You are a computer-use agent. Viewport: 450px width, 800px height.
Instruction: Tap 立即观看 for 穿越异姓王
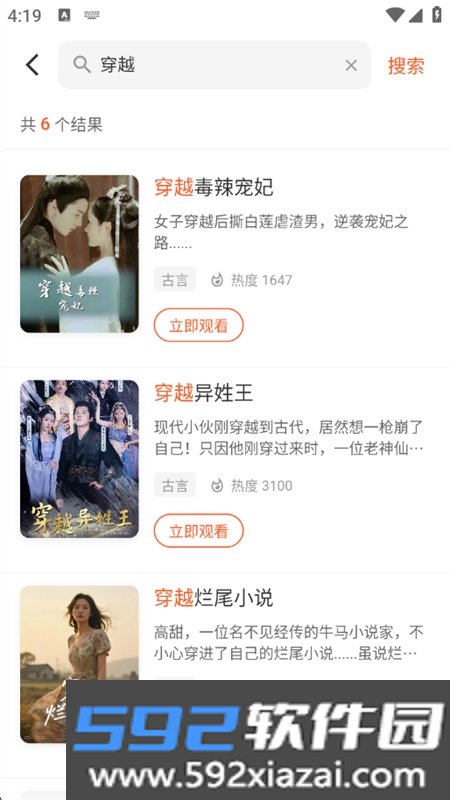(199, 531)
